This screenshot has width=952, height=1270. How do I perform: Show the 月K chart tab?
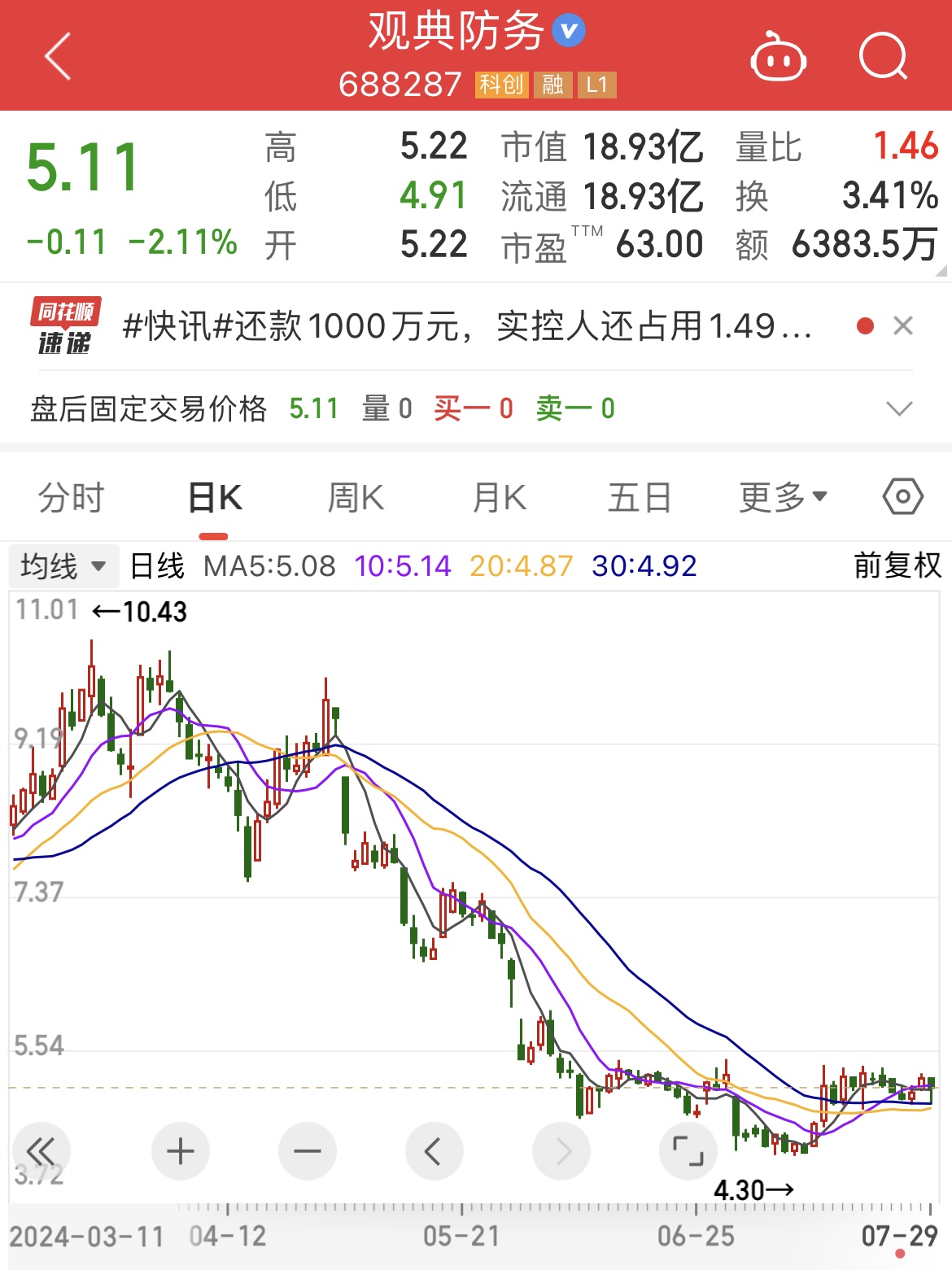tap(499, 498)
